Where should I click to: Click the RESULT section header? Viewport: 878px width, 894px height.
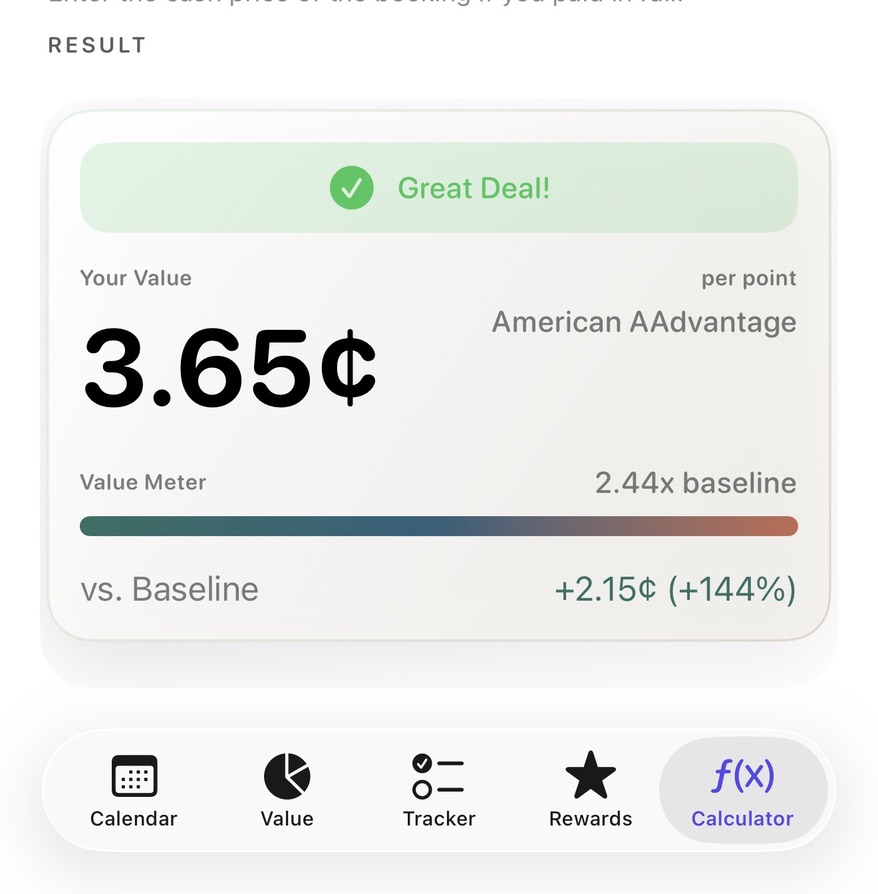click(96, 44)
